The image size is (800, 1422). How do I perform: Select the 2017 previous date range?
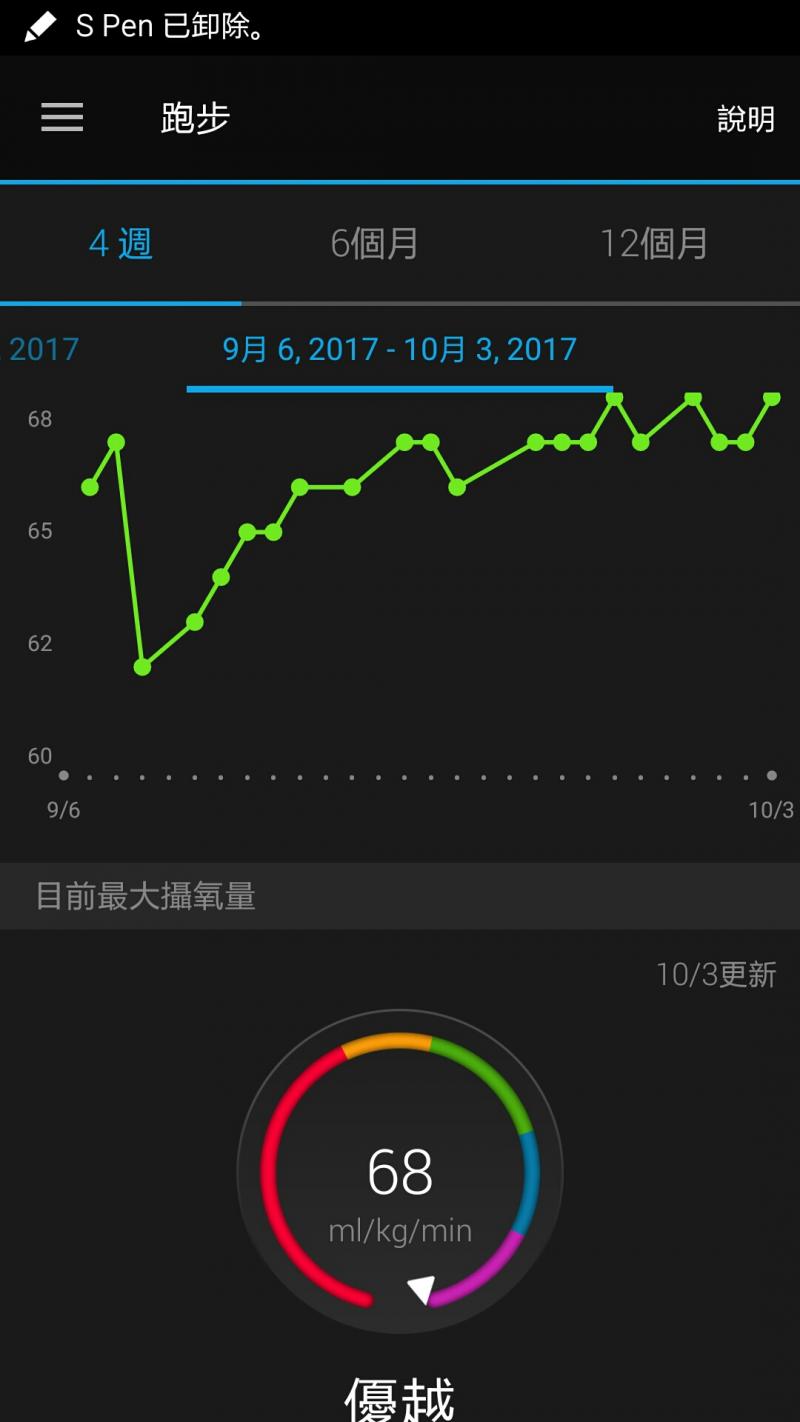pos(44,349)
